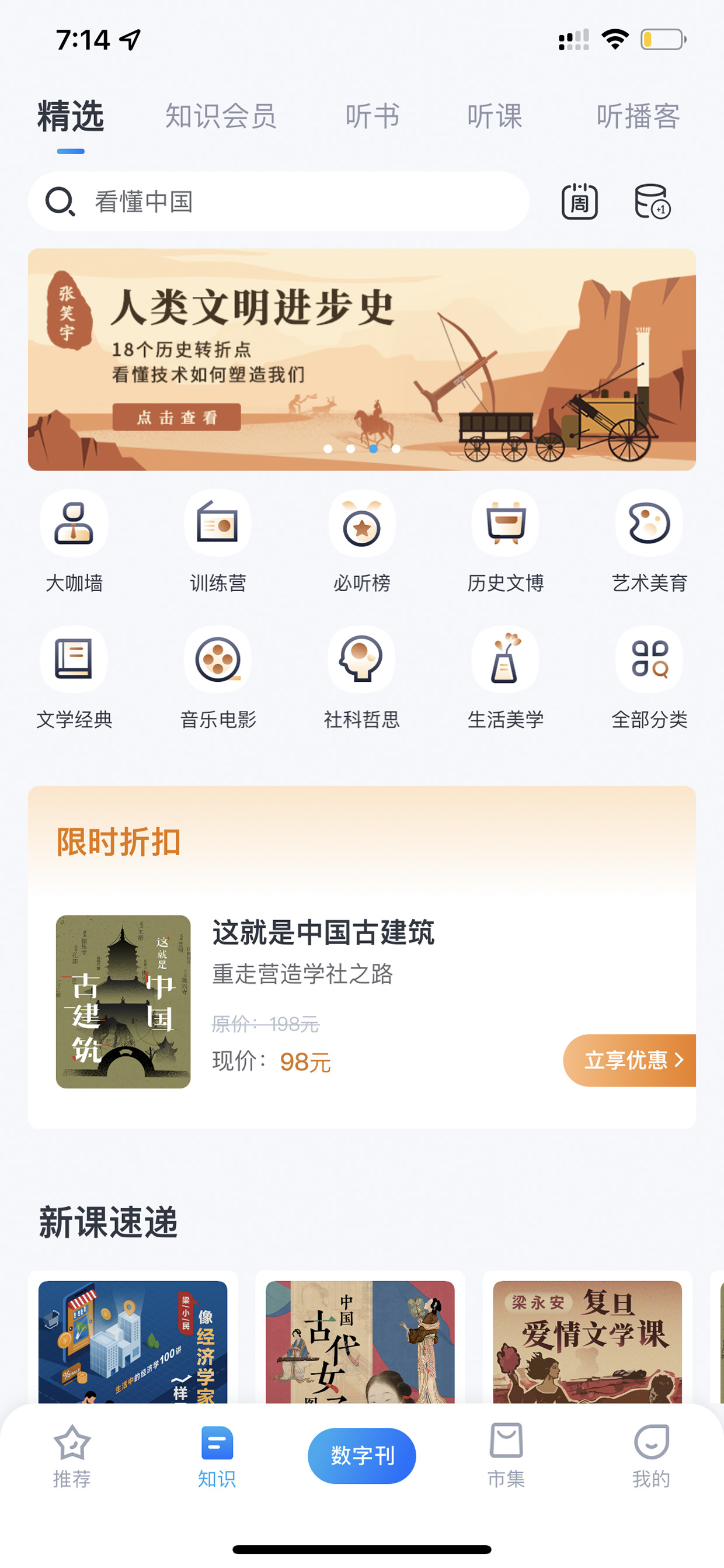Switch to the 听书 tab

(373, 116)
